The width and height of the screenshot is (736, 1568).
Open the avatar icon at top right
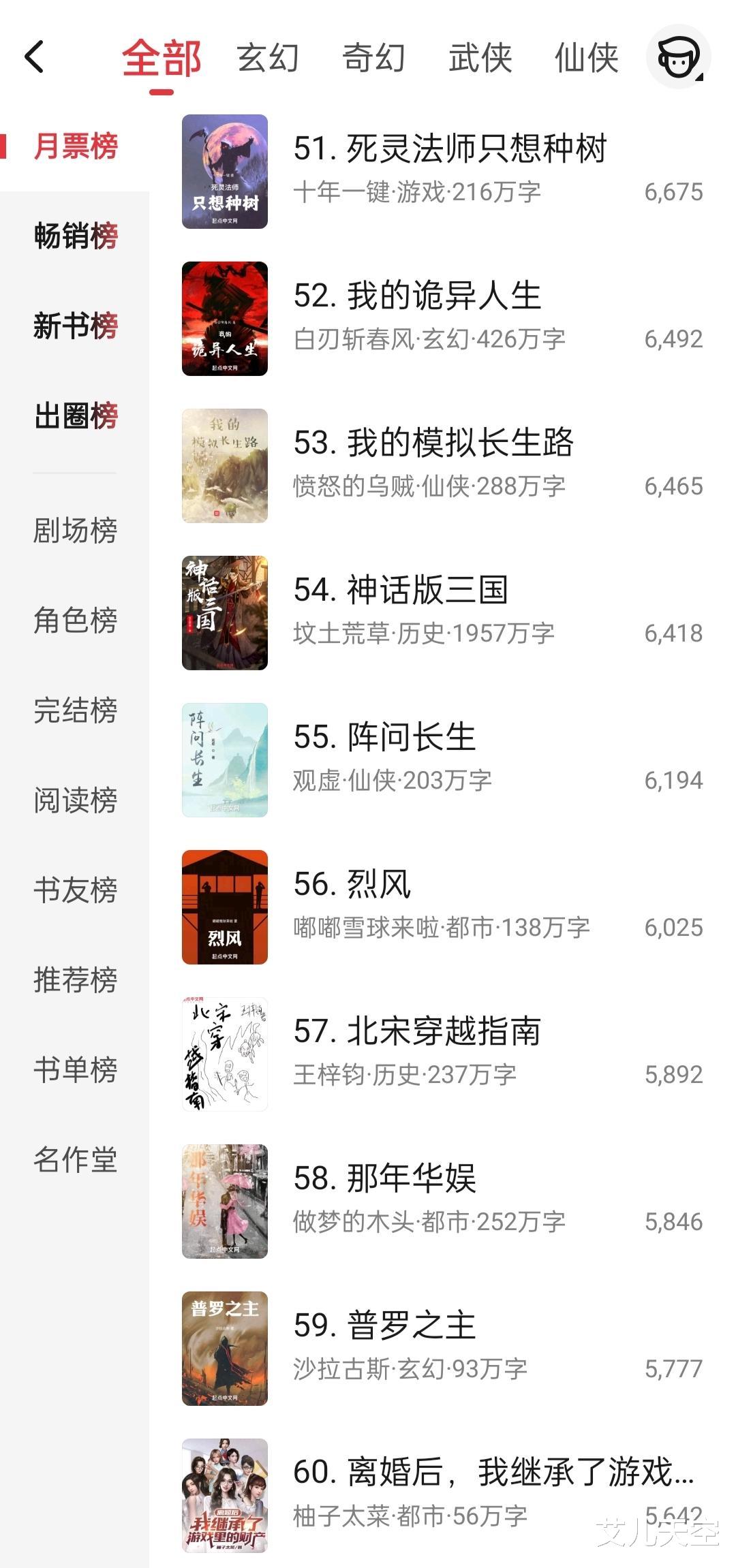point(678,57)
